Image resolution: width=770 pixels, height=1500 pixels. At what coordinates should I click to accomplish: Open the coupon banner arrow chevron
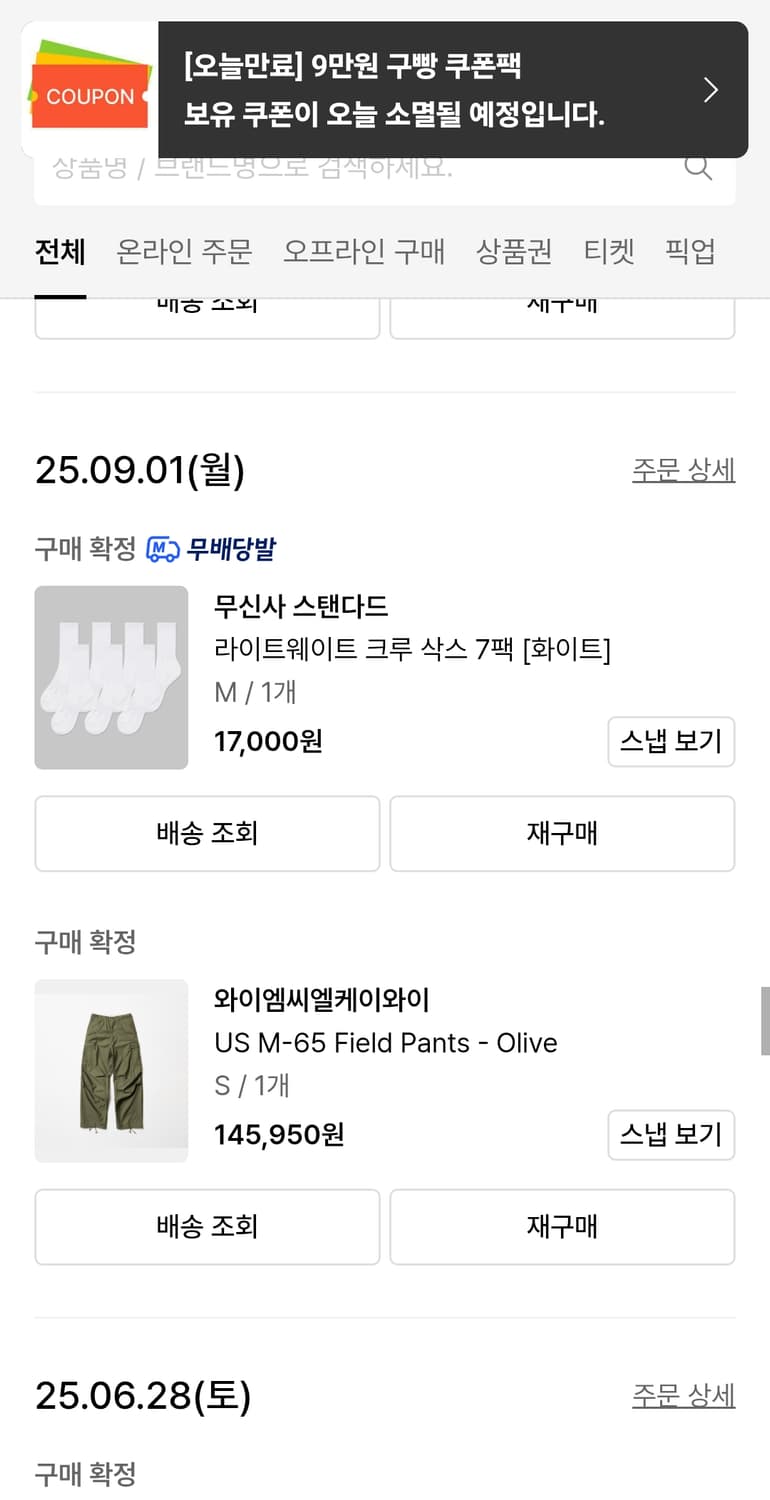click(x=710, y=90)
